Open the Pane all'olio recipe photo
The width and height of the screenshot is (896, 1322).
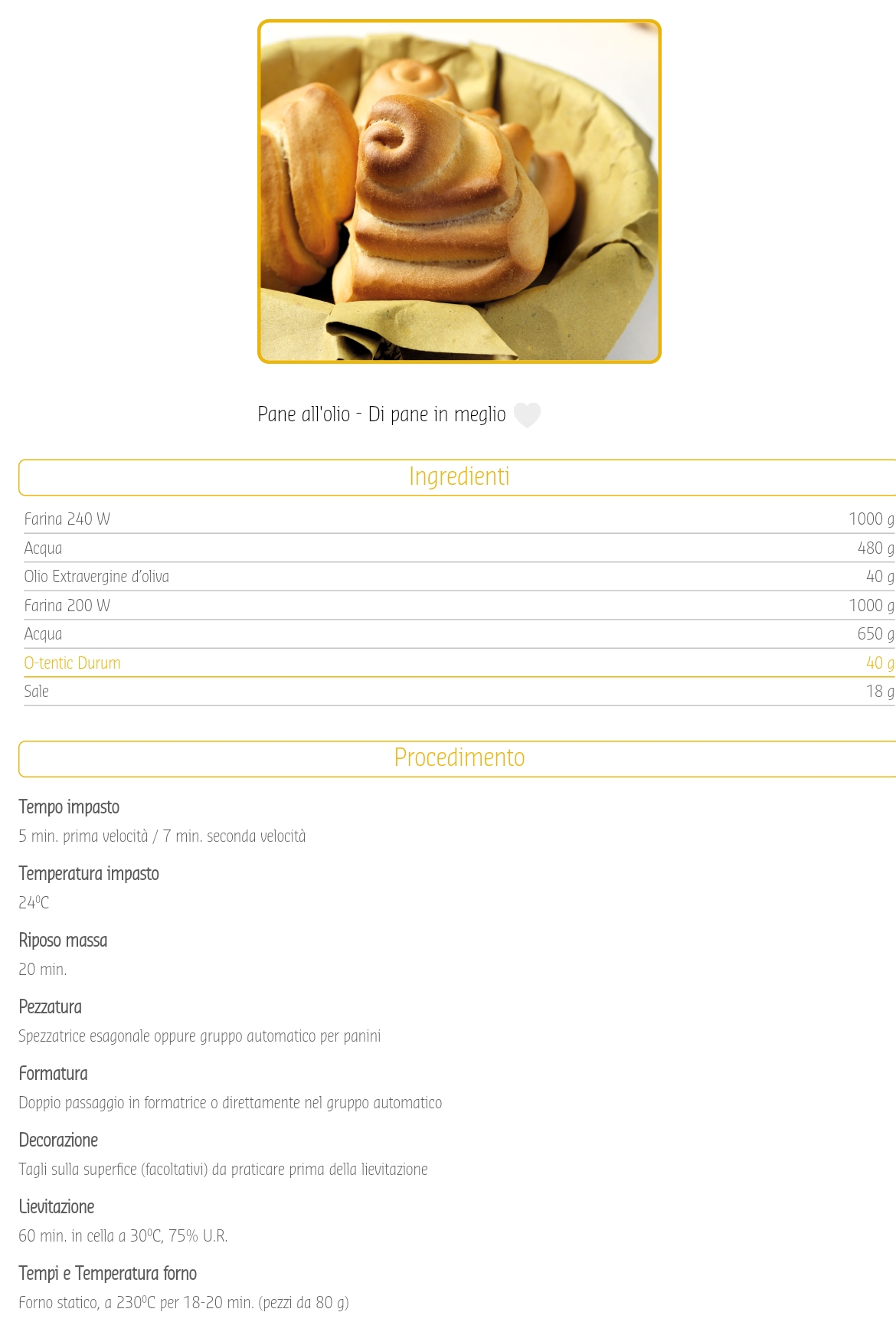pos(459,191)
